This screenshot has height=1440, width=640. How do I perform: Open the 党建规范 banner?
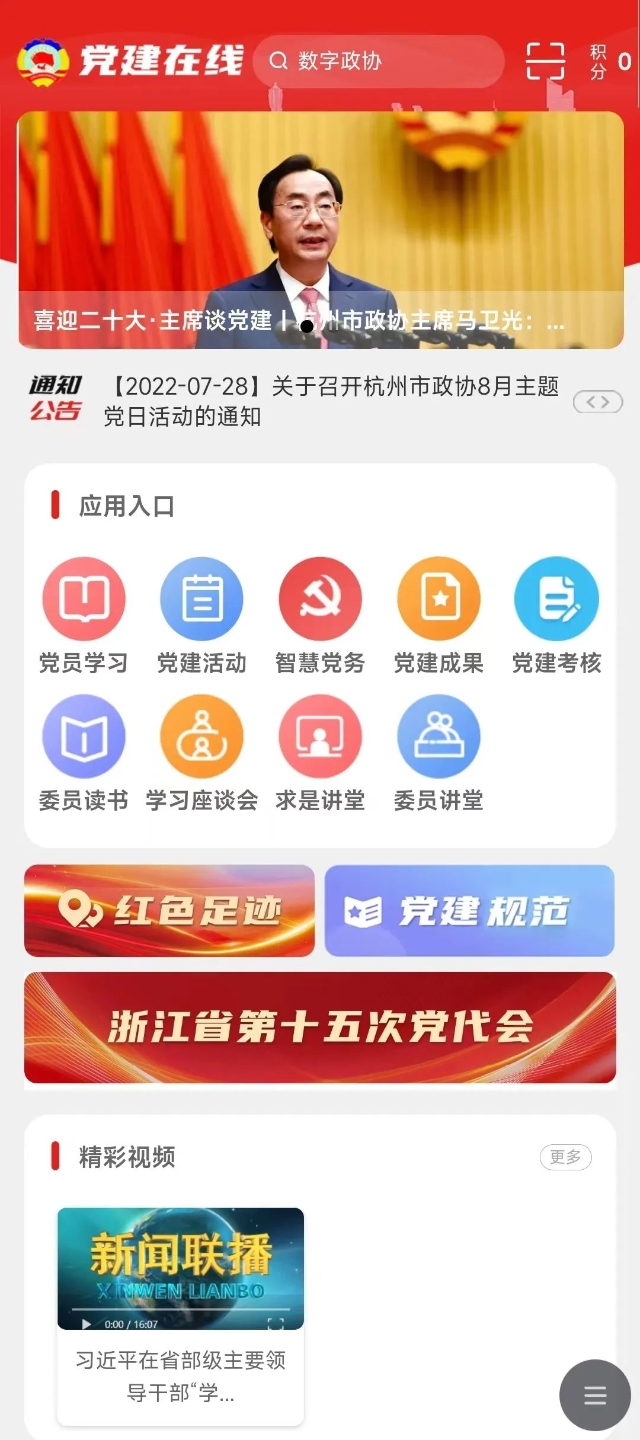tap(469, 911)
